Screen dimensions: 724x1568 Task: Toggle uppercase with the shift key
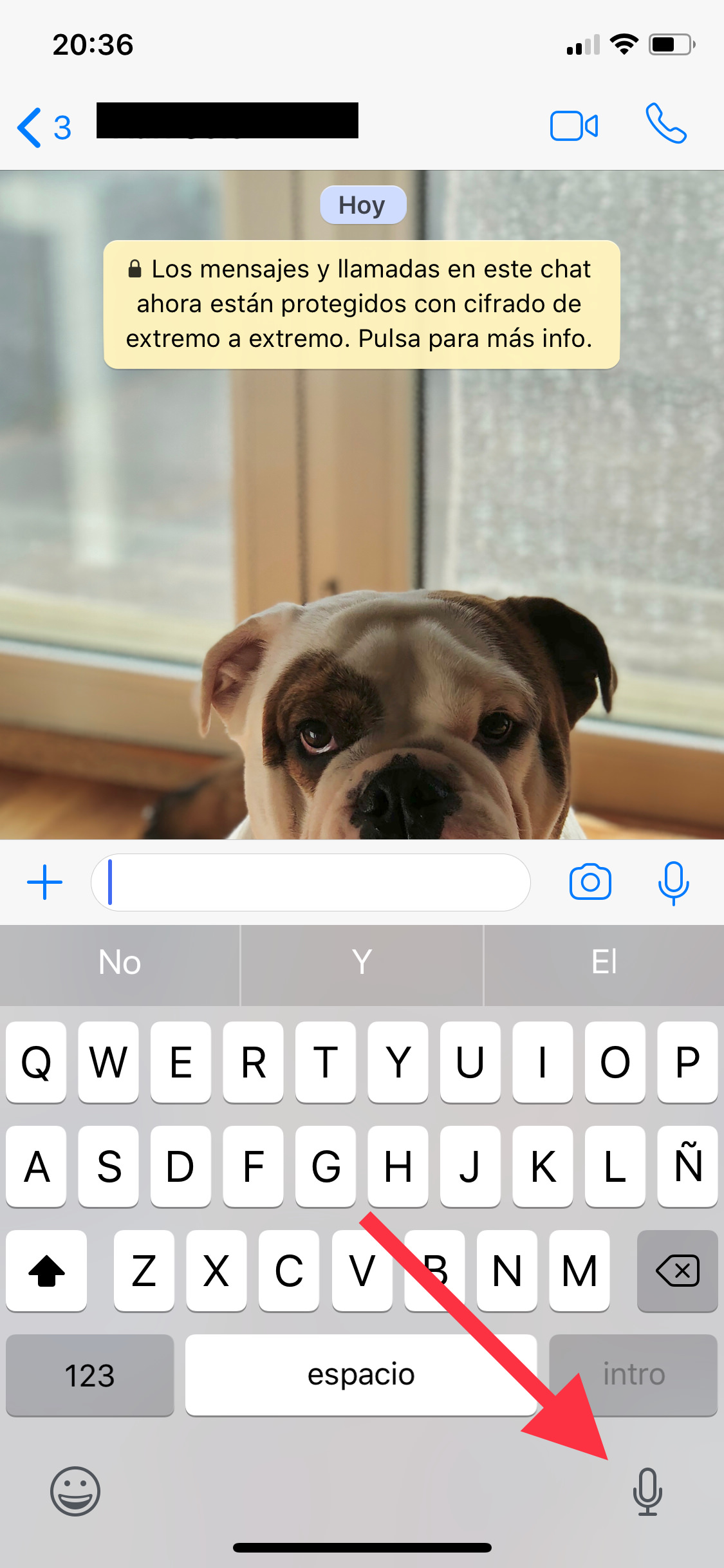pos(46,1271)
